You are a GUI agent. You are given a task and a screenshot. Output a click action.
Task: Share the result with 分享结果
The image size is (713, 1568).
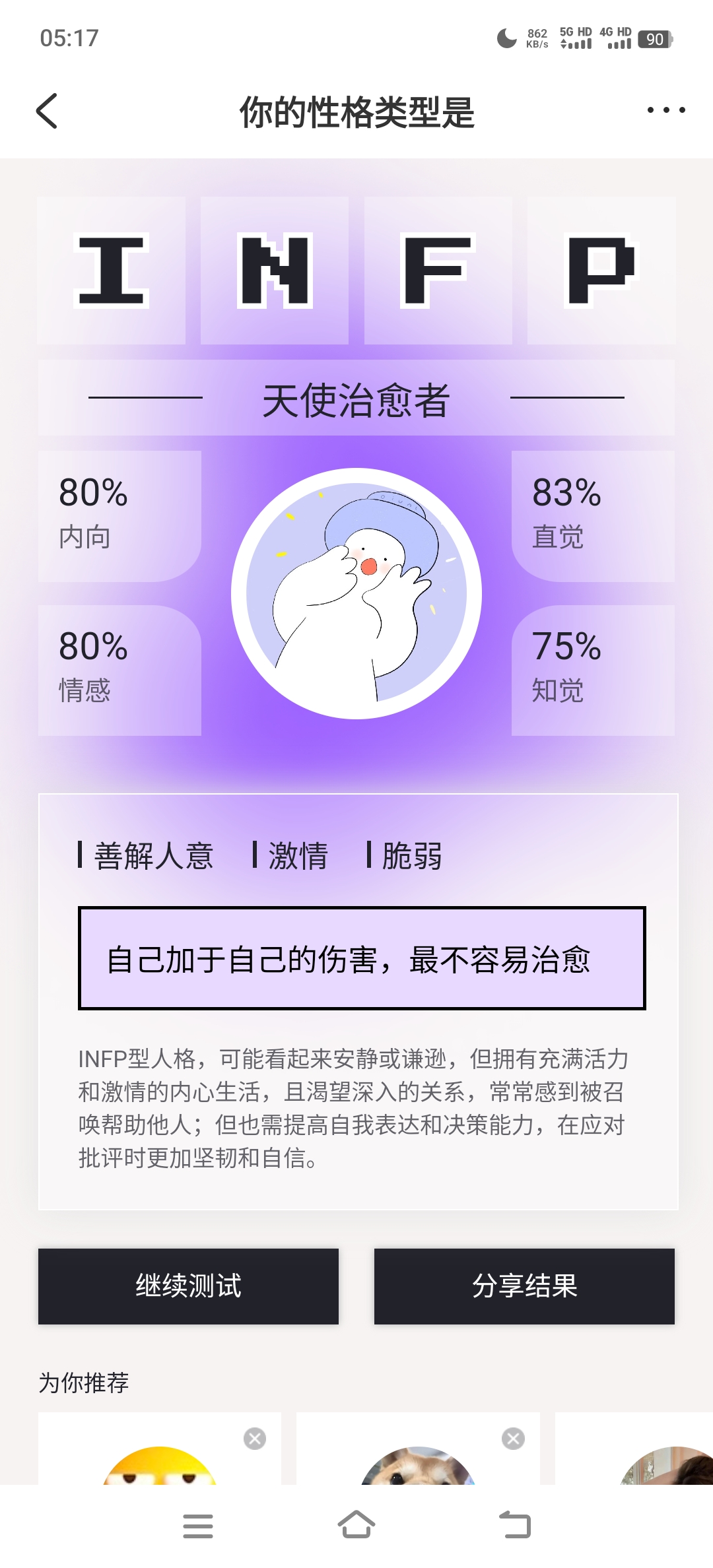(x=524, y=1286)
